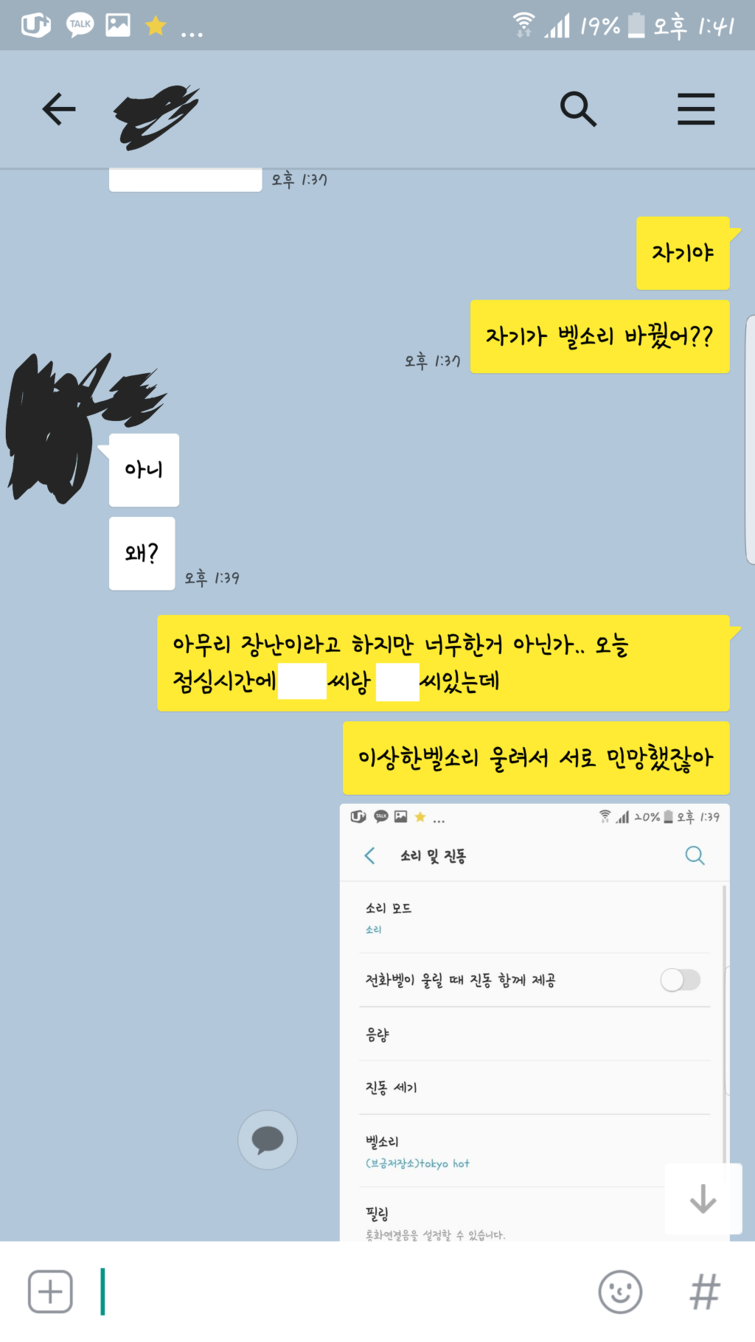
Task: Open the attachment plus button
Action: tap(50, 1291)
